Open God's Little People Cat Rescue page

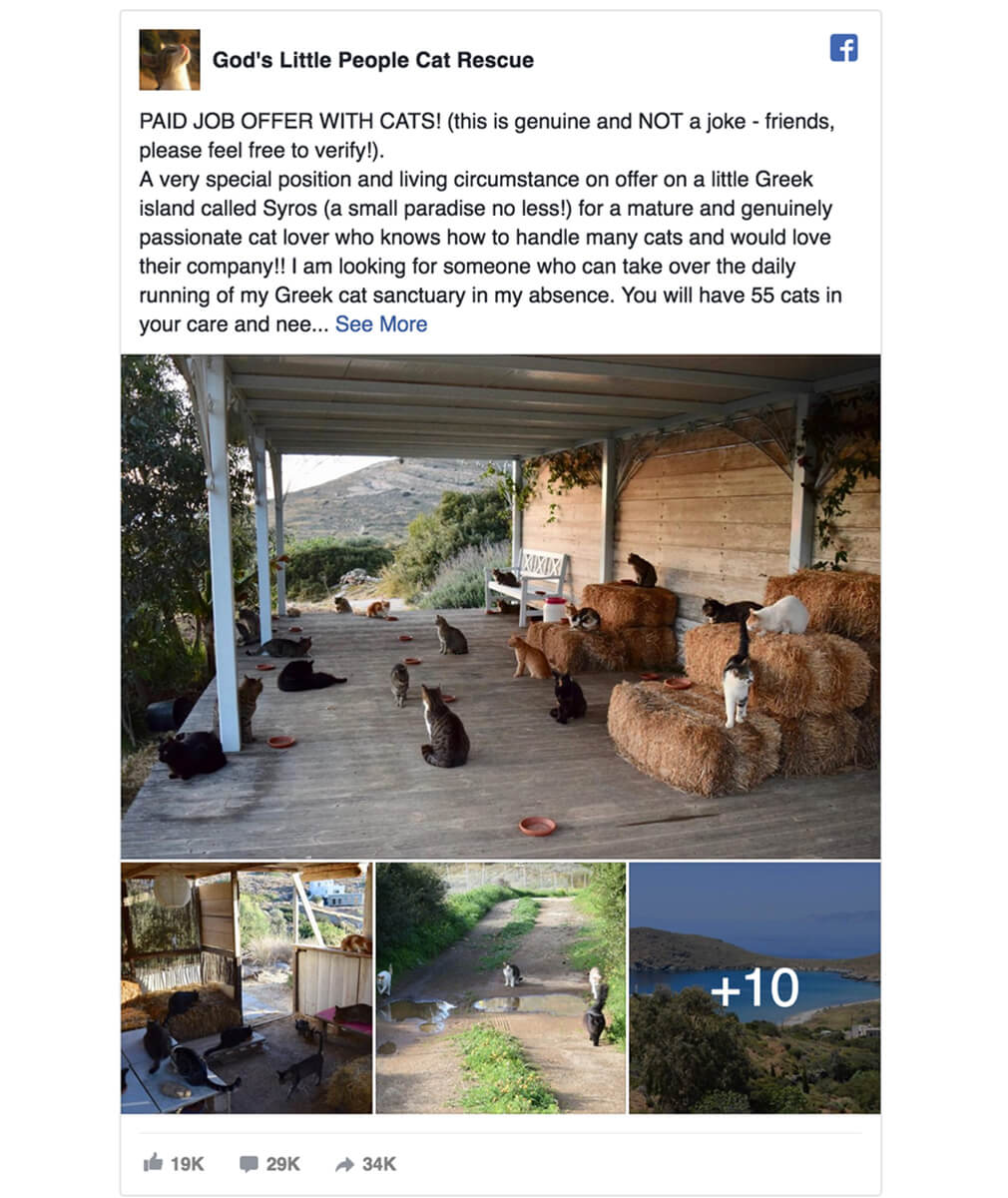(372, 60)
